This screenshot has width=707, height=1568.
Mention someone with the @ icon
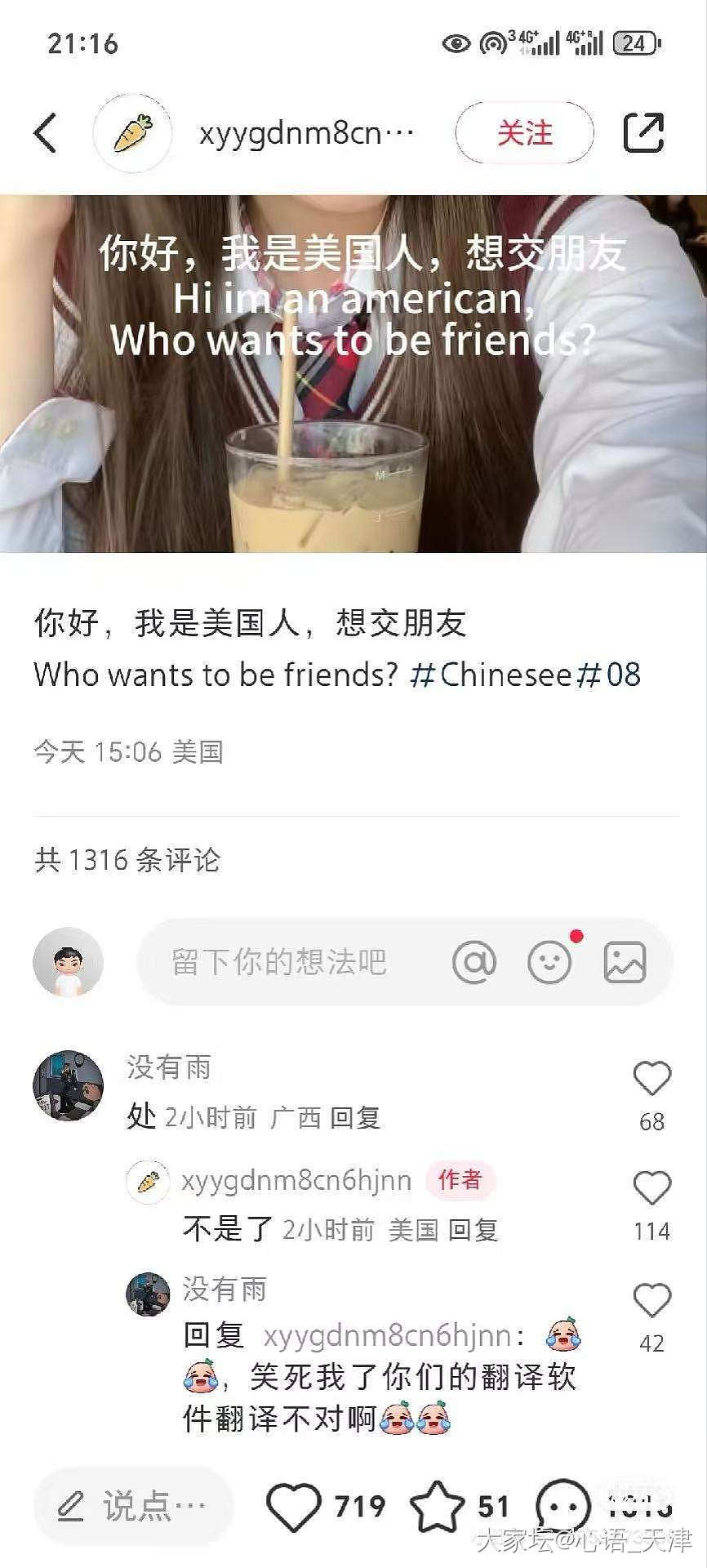click(x=474, y=962)
